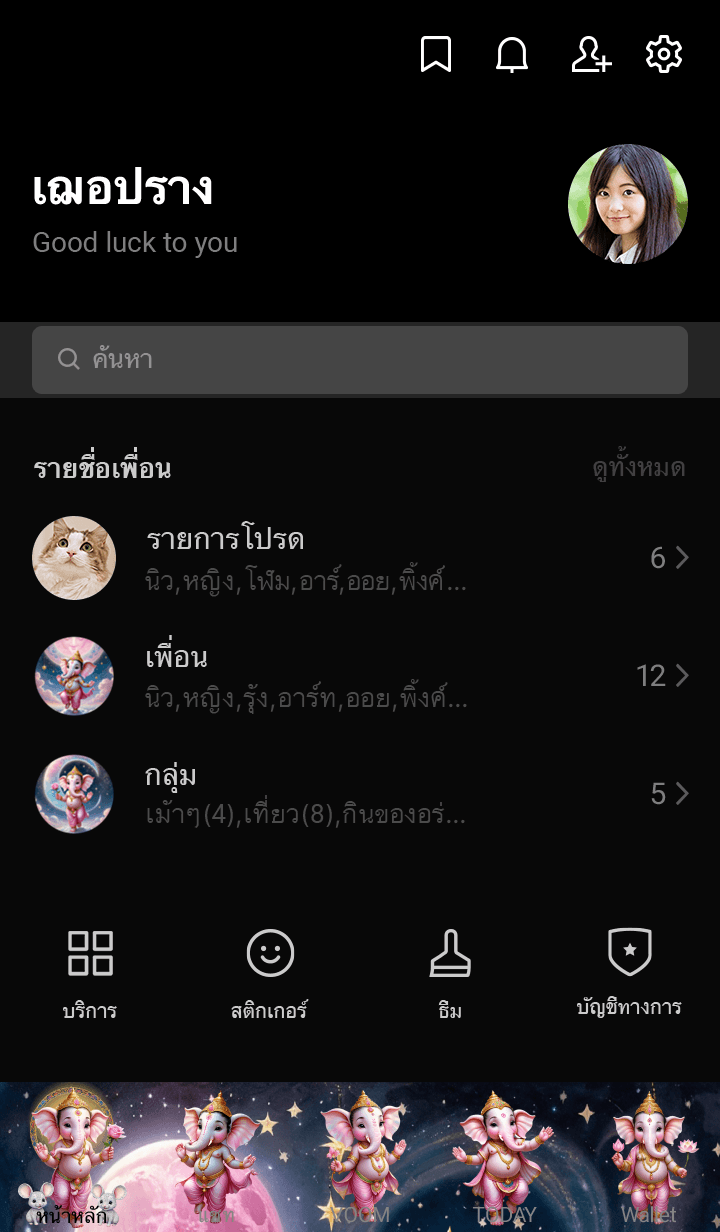Open the เพื่อน friends list

[360, 676]
